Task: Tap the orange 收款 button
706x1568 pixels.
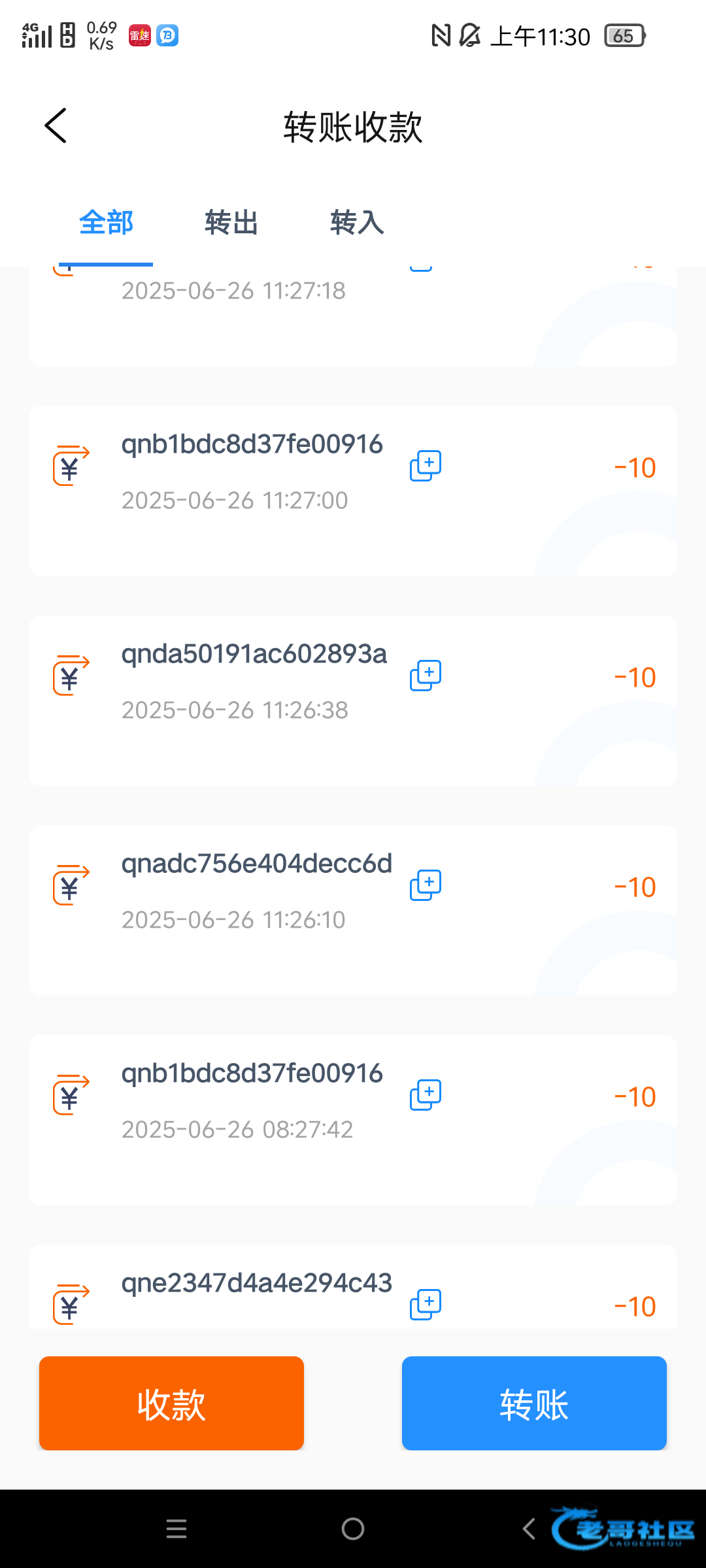Action: coord(171,1403)
